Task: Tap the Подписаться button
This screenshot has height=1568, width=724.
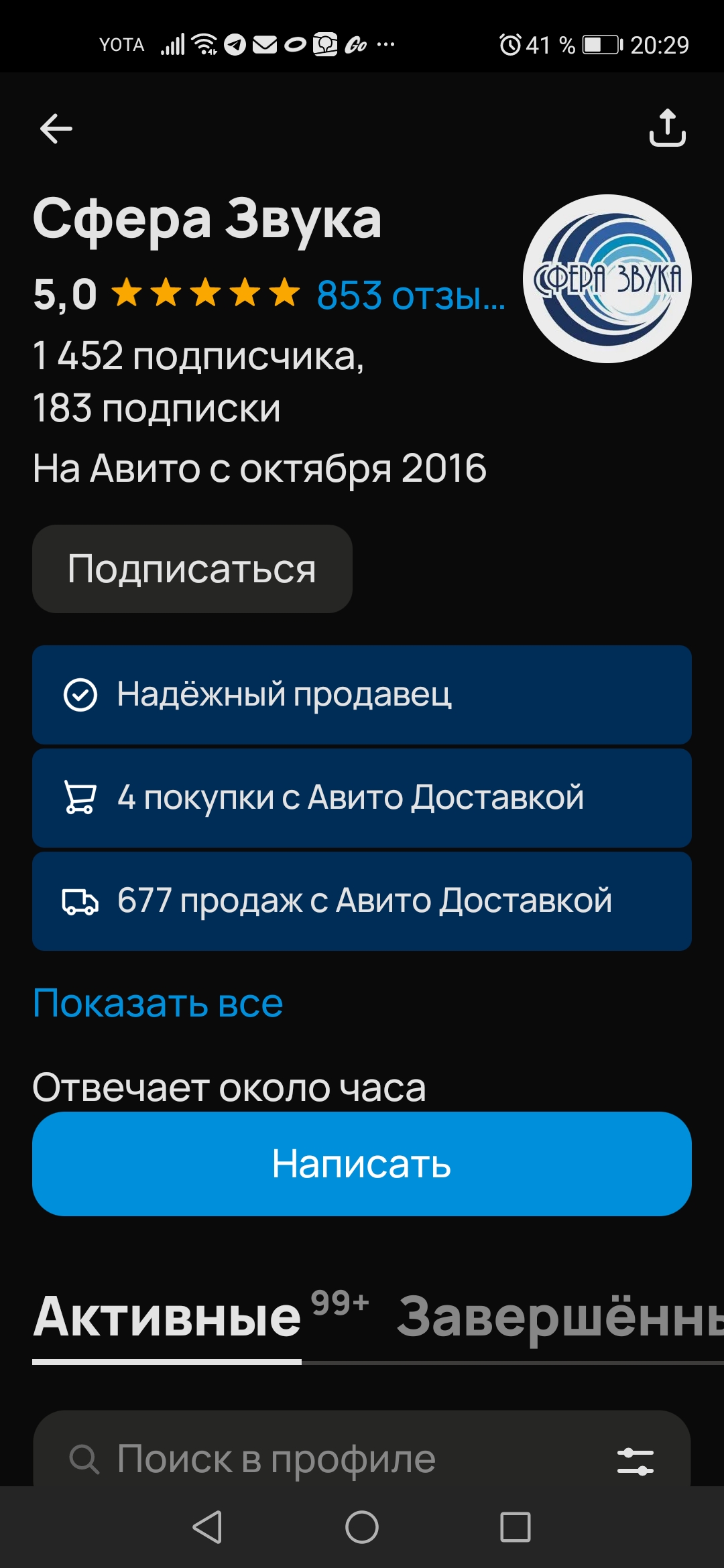Action: (192, 569)
